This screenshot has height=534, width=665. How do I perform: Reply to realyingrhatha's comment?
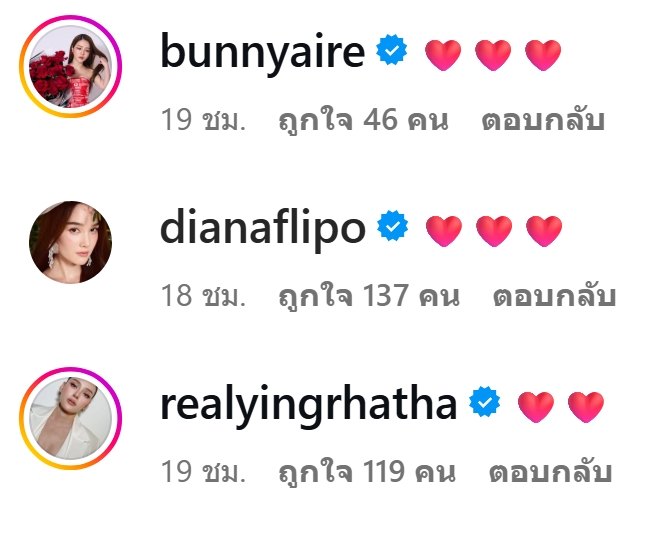(x=549, y=472)
